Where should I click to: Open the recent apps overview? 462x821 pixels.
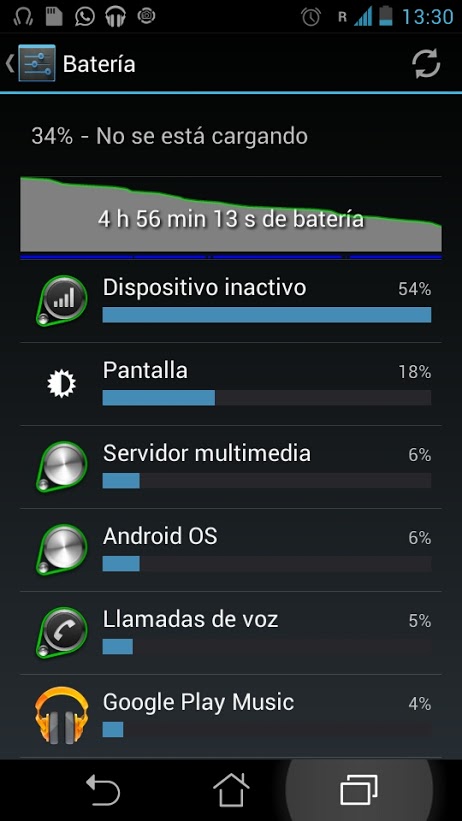pos(359,790)
